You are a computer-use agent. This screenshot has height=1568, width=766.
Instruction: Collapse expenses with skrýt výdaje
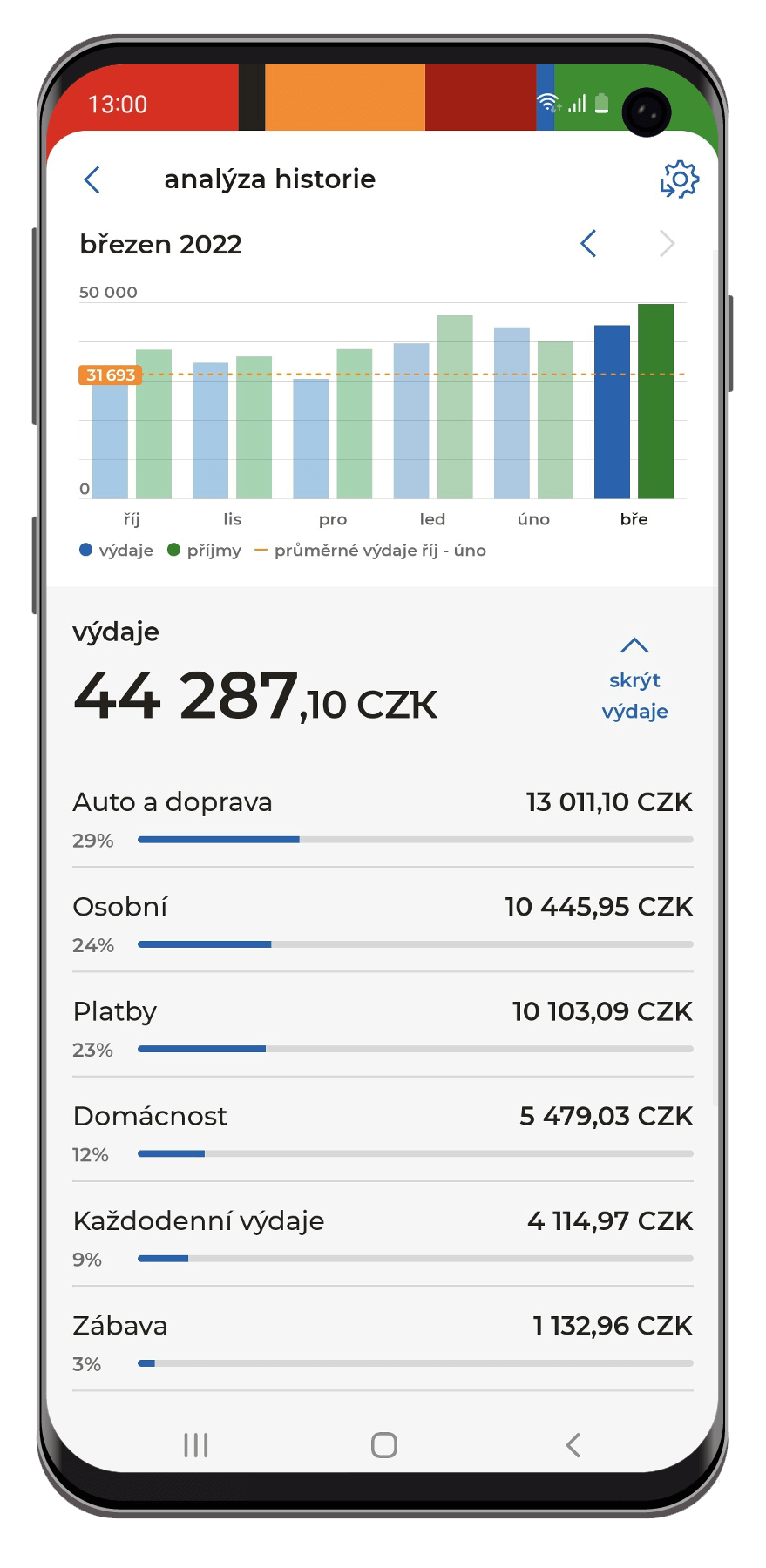pos(634,679)
